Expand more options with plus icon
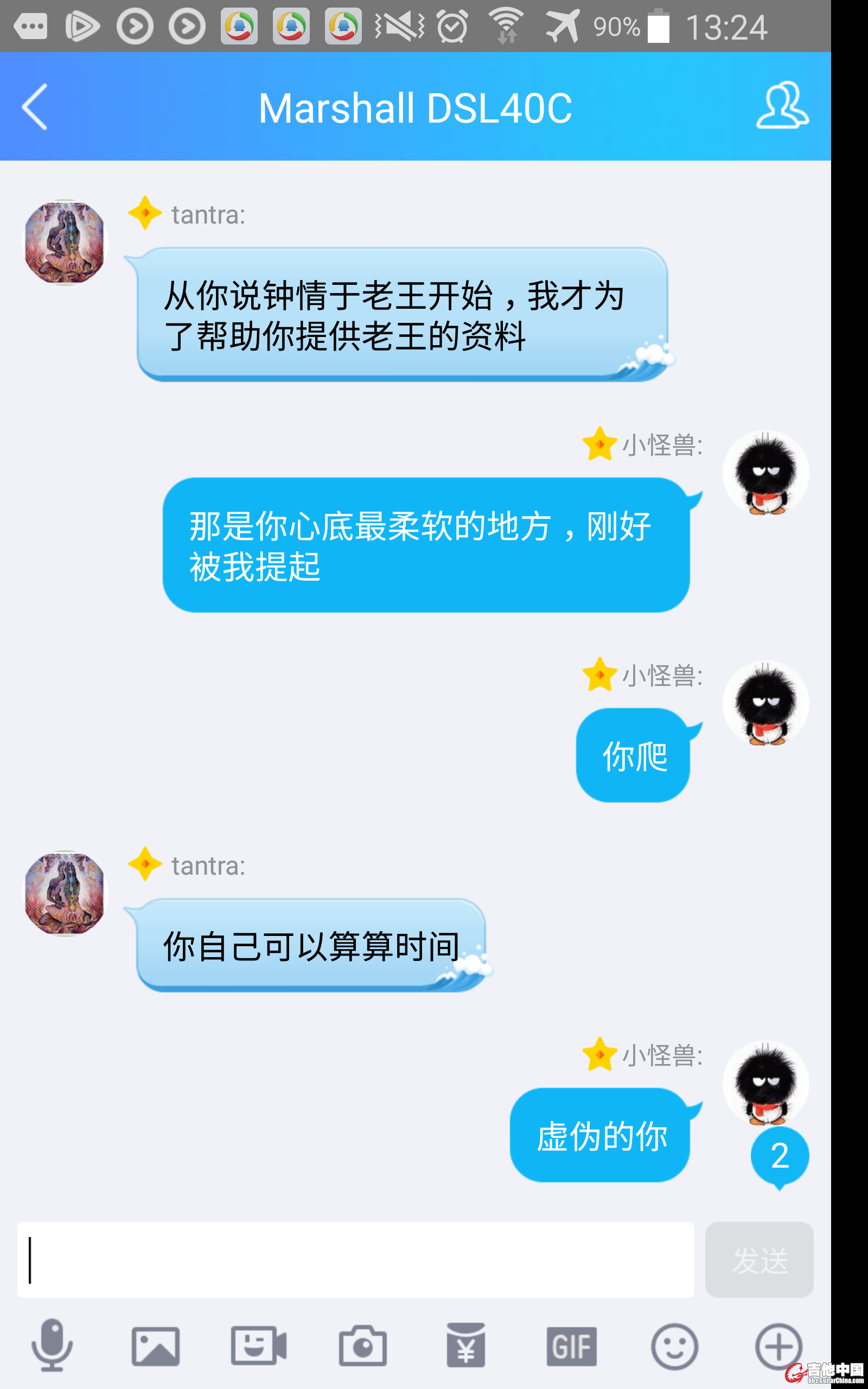This screenshot has width=868, height=1389. (778, 1346)
